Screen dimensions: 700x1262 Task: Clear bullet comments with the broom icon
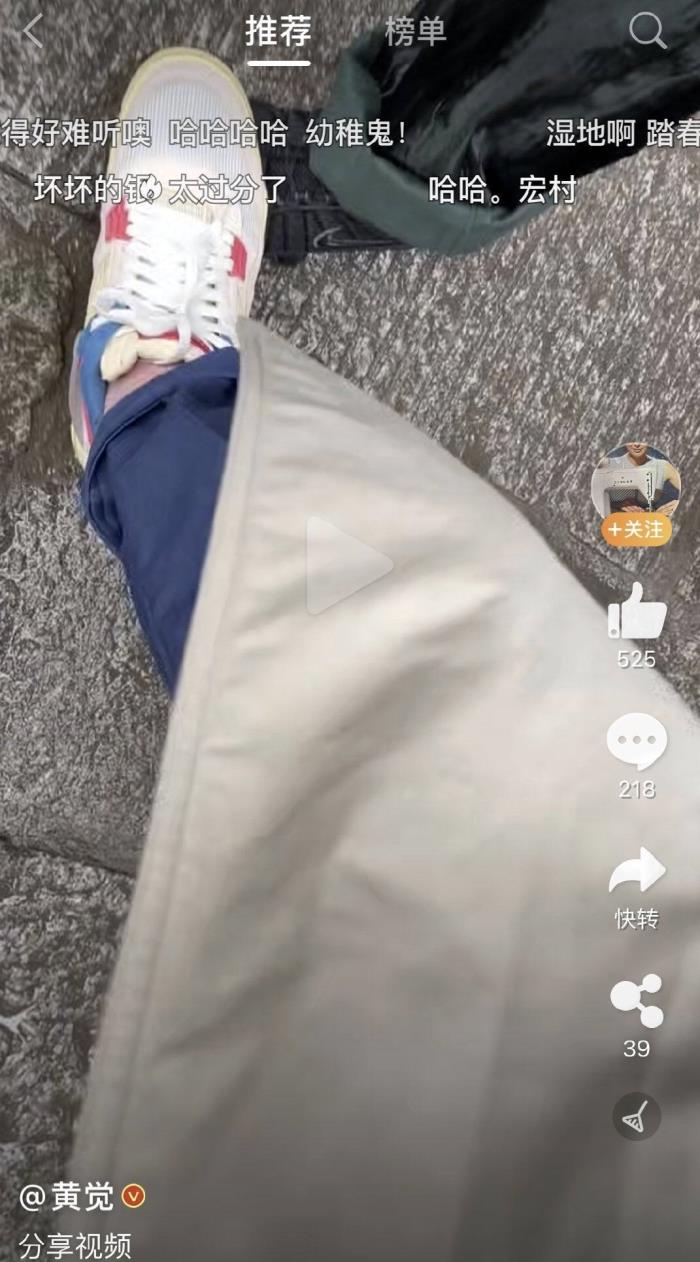pyautogui.click(x=636, y=1117)
